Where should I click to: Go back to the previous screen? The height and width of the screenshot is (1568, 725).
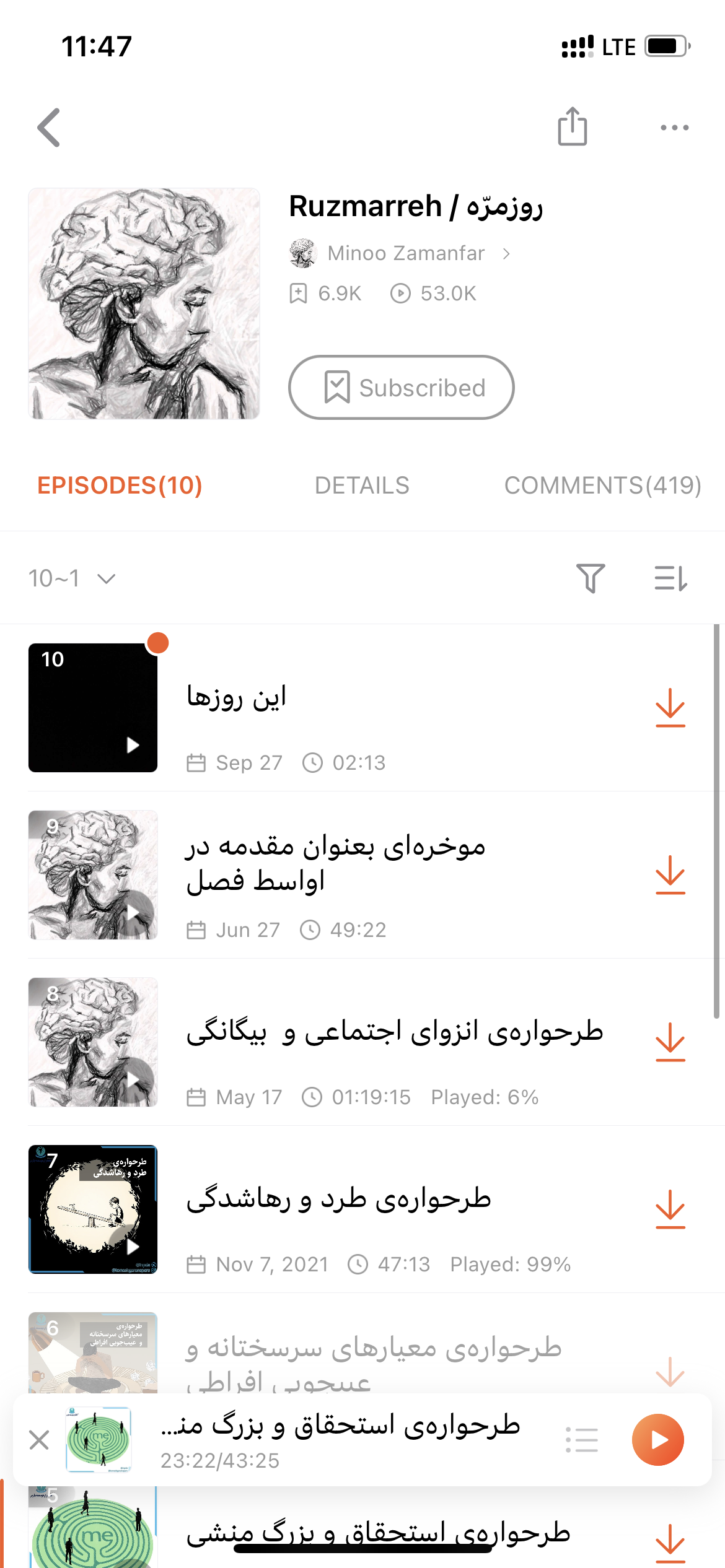(49, 128)
